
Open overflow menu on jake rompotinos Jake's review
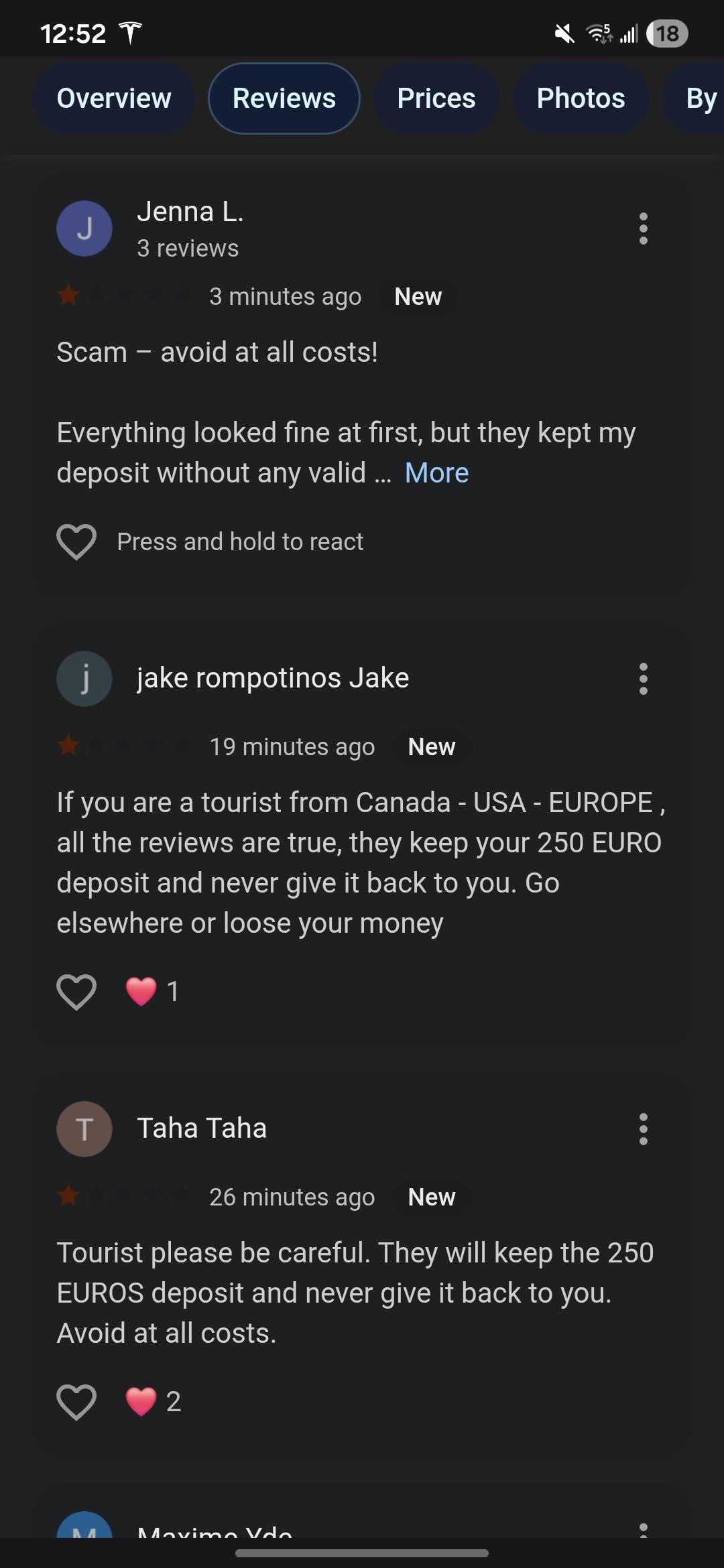point(644,679)
